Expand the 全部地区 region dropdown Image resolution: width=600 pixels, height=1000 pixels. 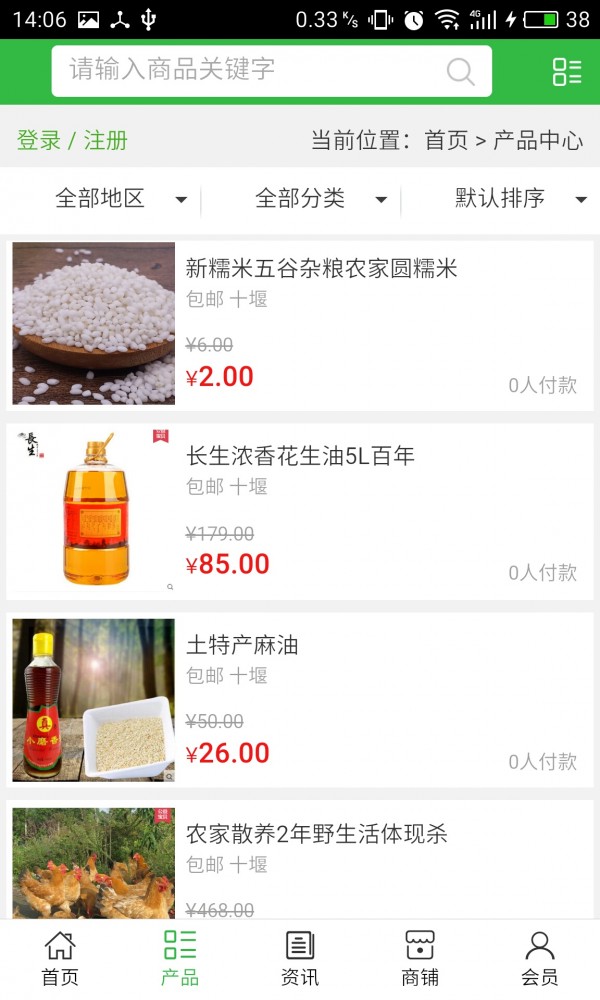pos(120,199)
